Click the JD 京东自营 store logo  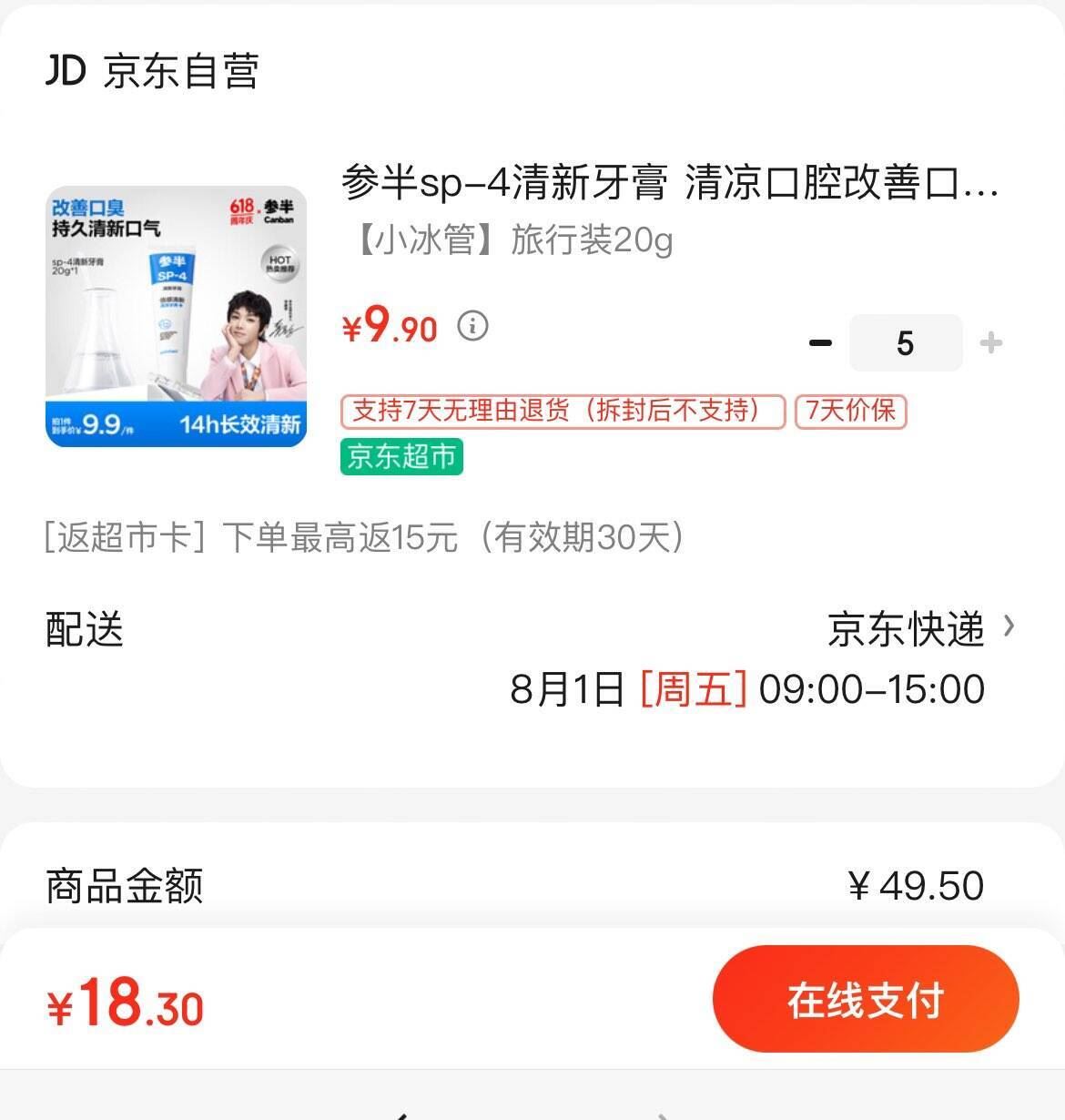point(153,73)
